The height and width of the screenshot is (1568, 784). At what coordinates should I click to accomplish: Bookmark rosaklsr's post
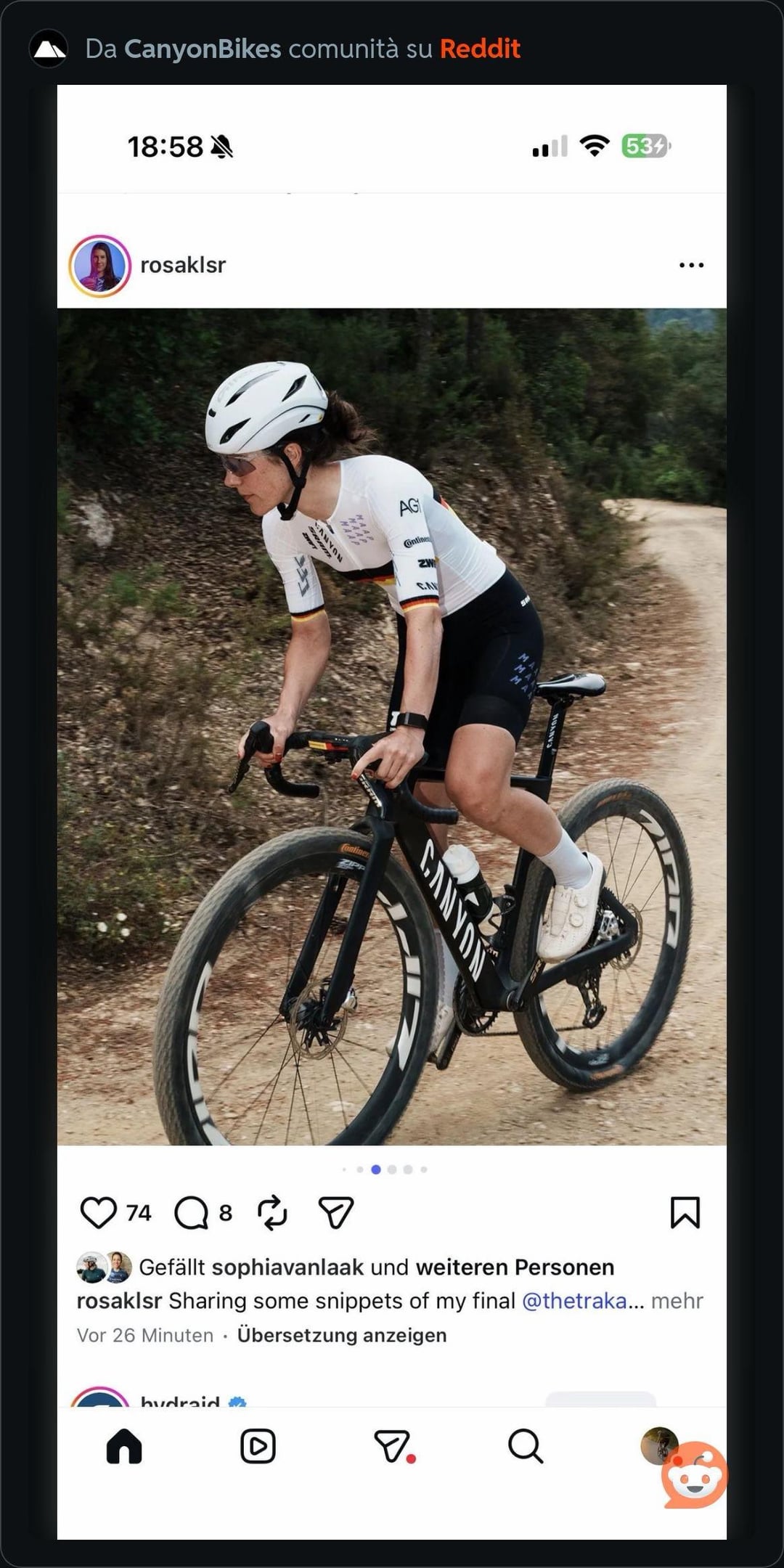pos(685,1212)
